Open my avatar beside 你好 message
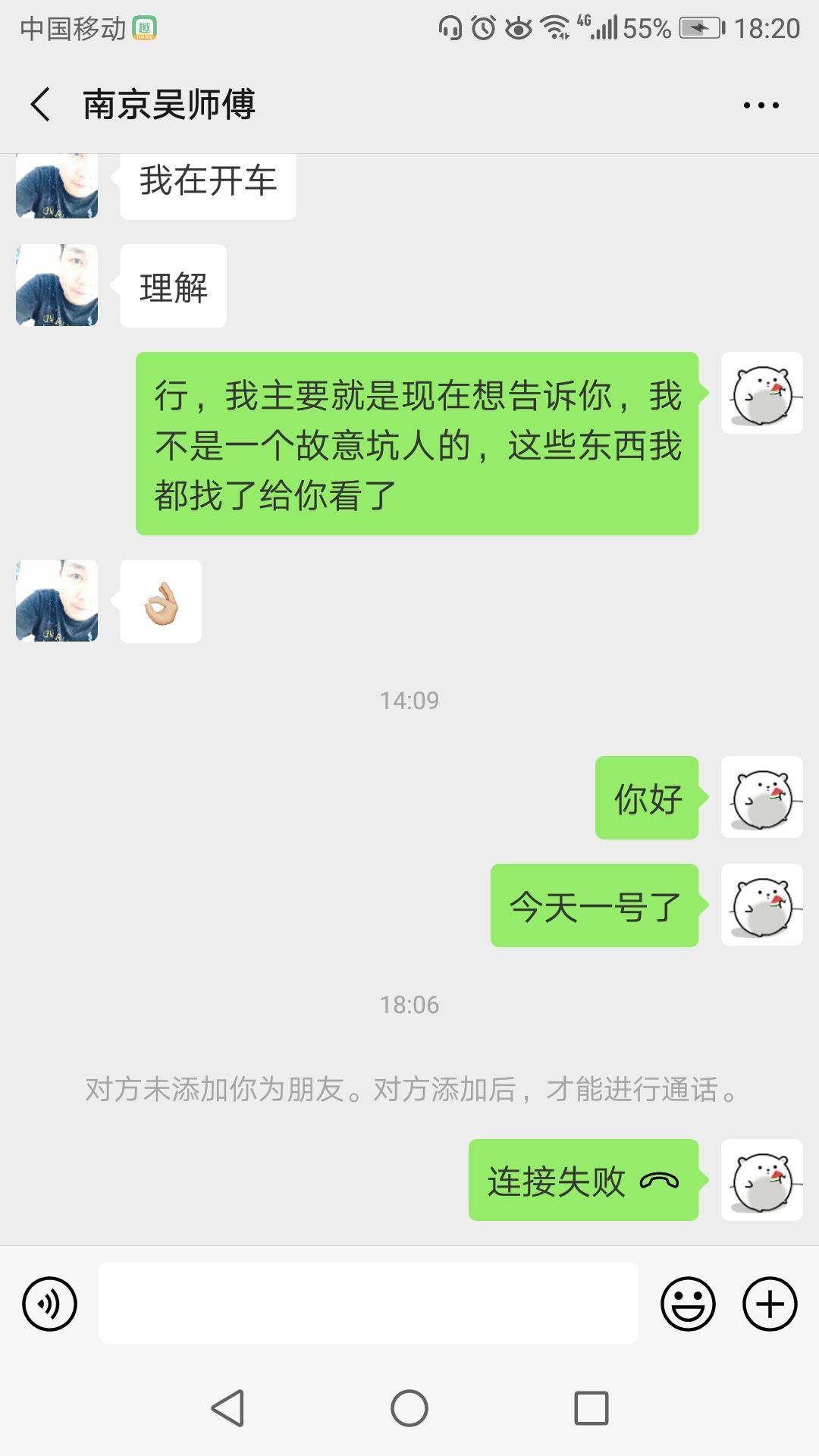The width and height of the screenshot is (819, 1456). tap(761, 797)
